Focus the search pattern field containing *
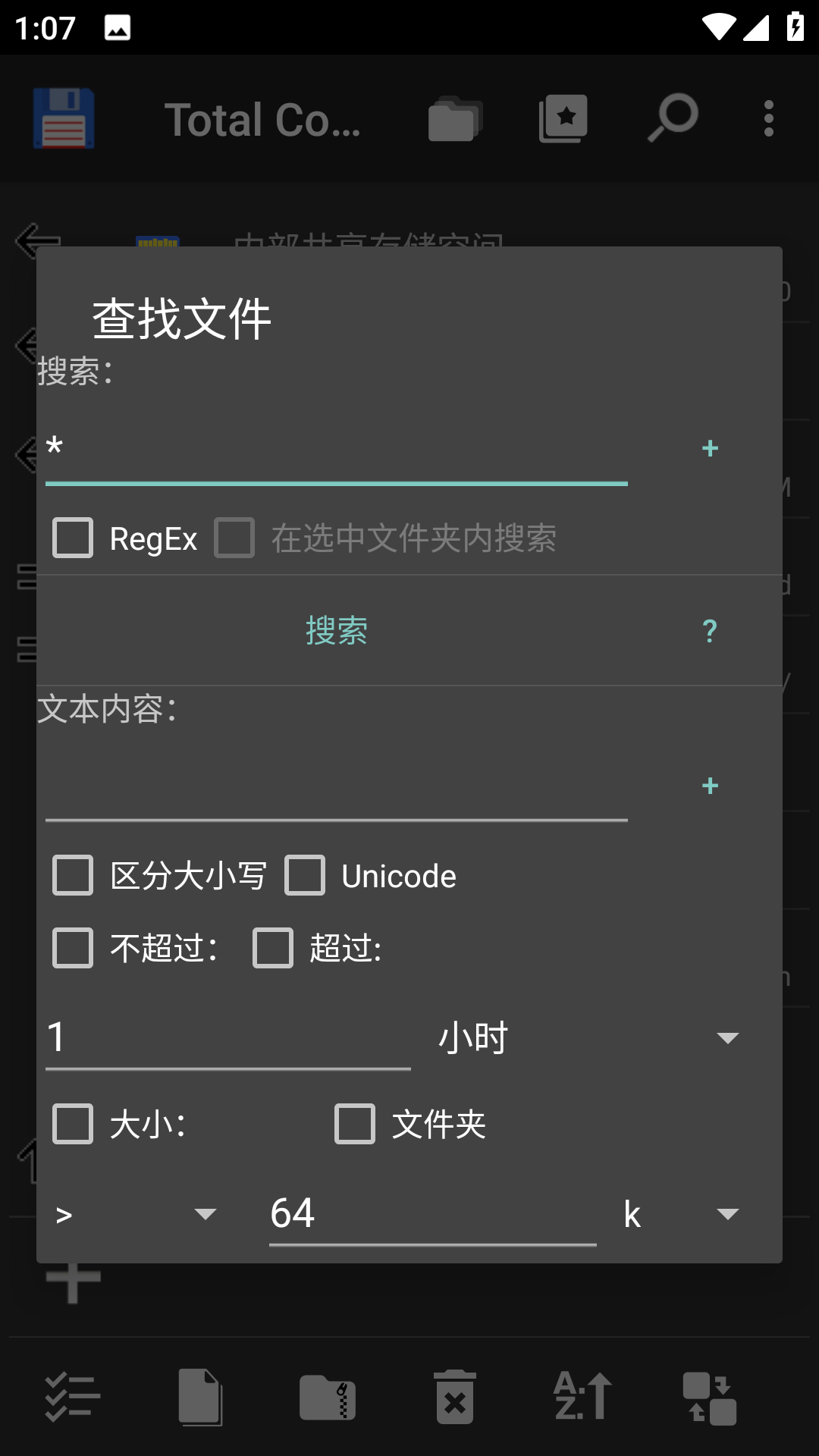Image resolution: width=819 pixels, height=1456 pixels. (x=336, y=449)
